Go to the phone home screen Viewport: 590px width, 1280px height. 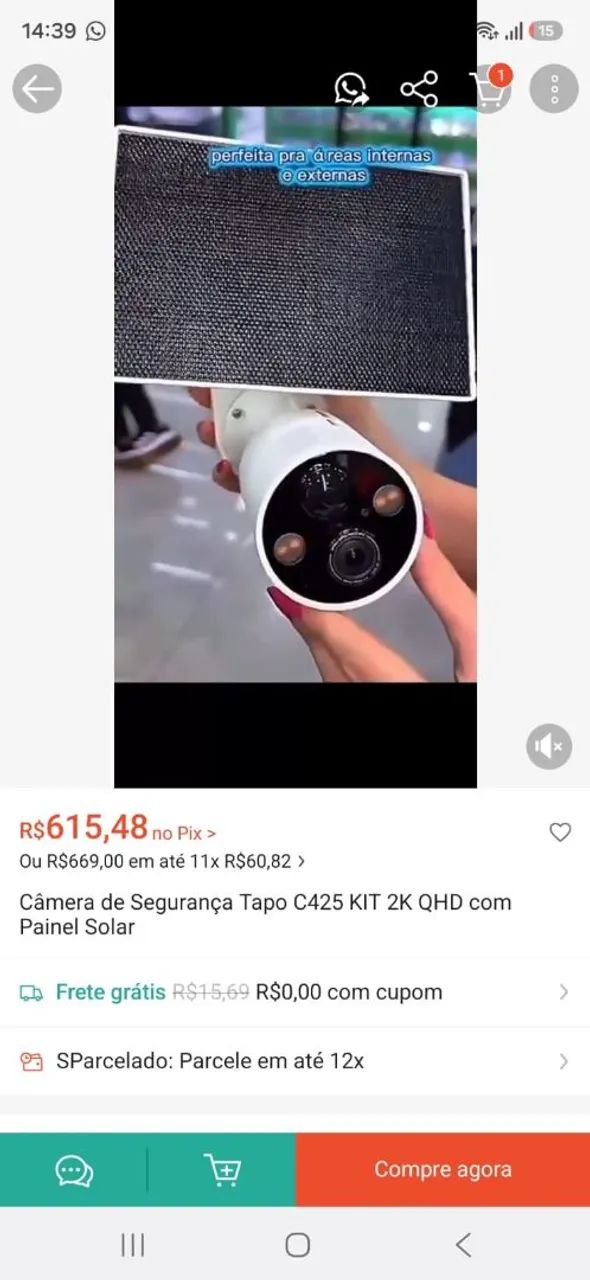click(x=297, y=1244)
